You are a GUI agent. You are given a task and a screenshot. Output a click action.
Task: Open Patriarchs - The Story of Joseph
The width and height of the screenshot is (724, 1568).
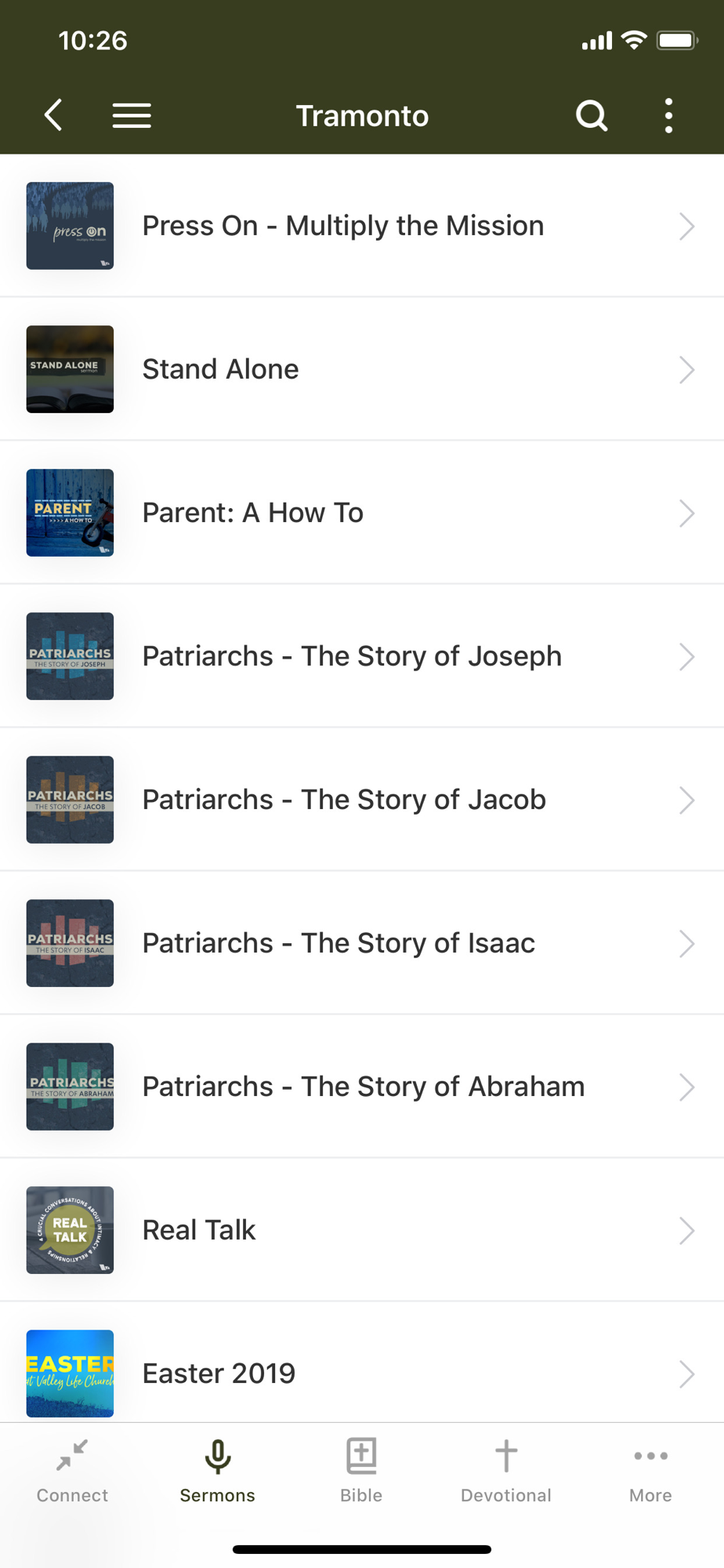(362, 656)
